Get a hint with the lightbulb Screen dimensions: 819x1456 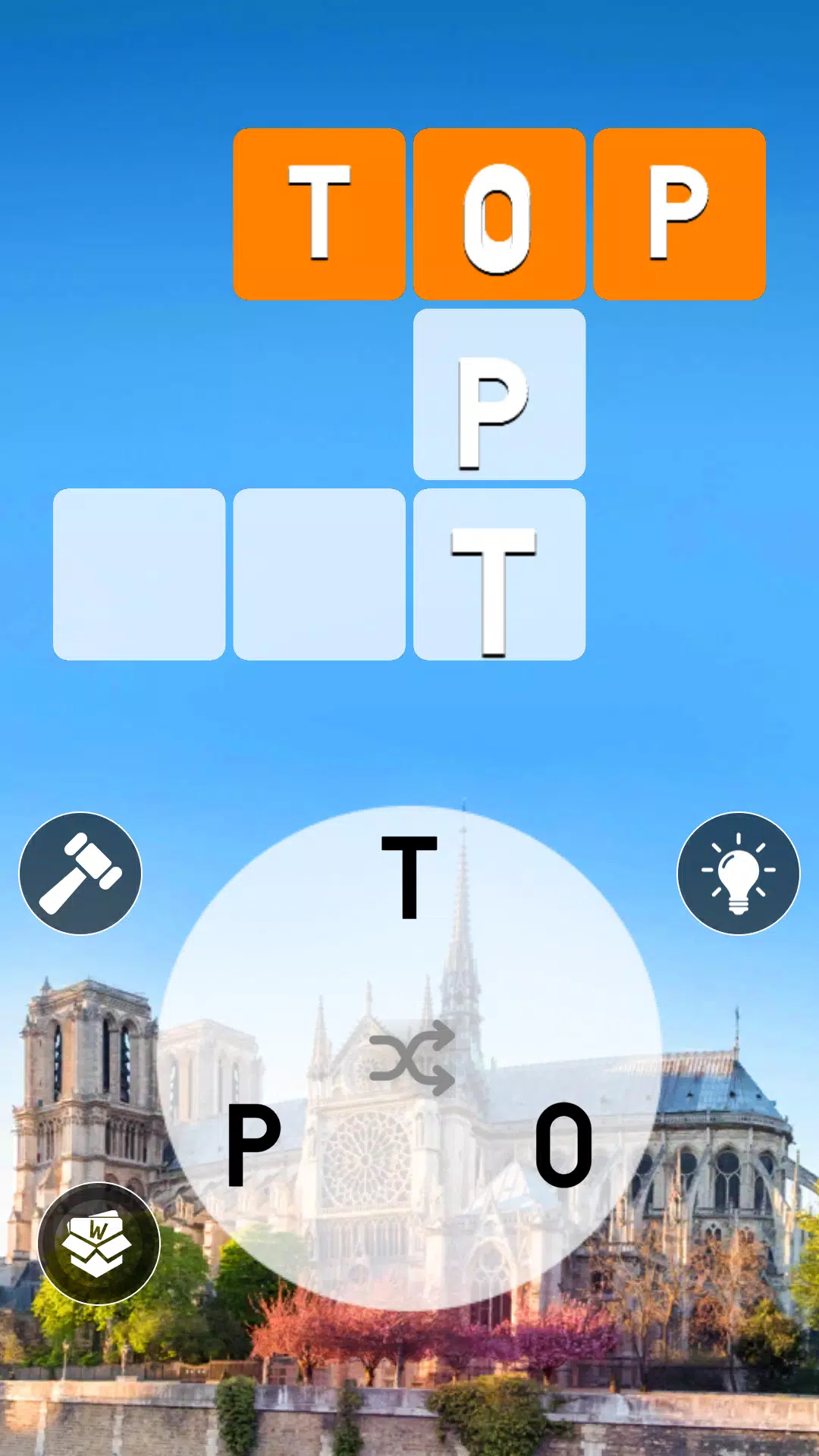[738, 874]
